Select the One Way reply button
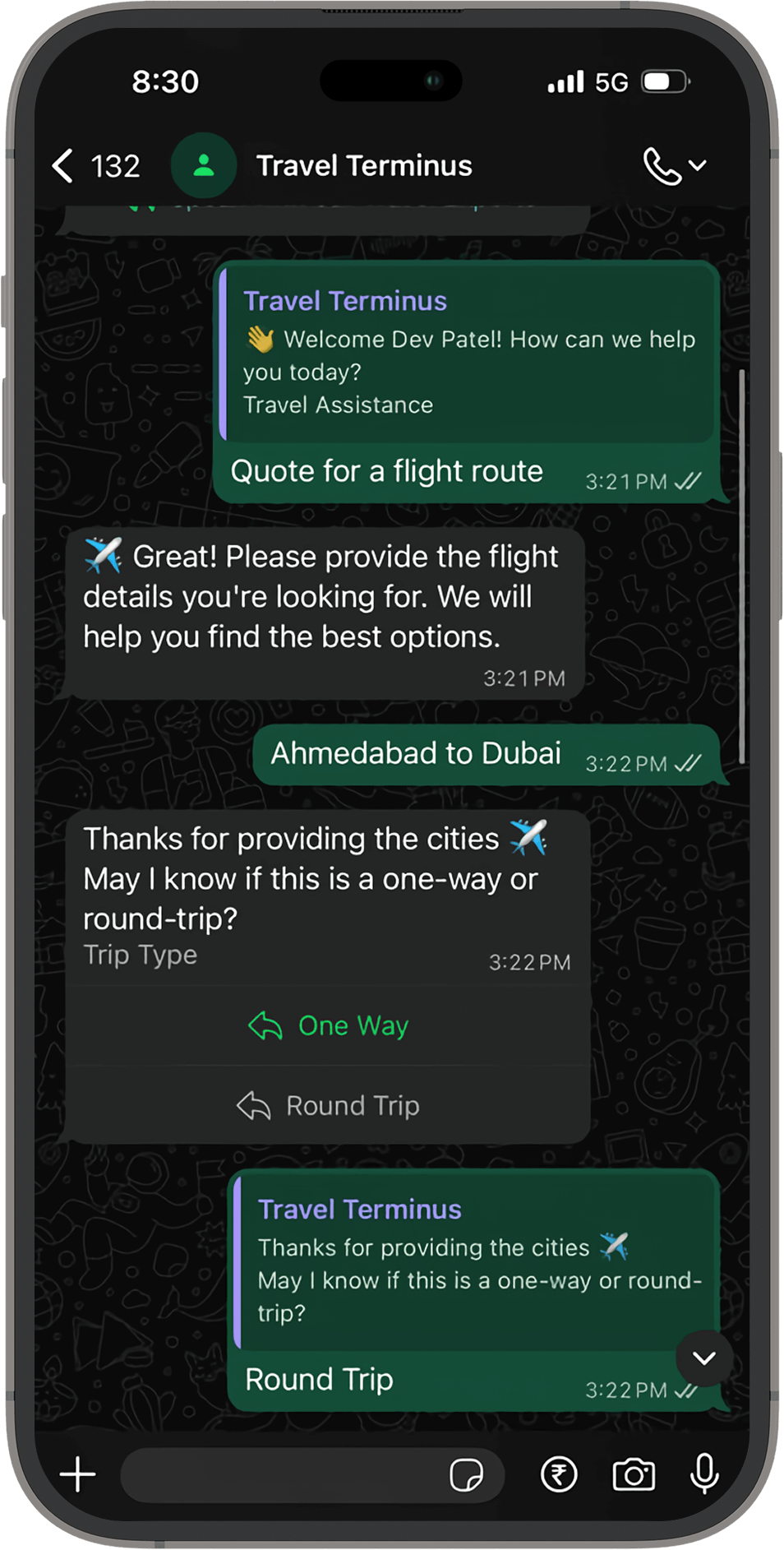The image size is (784, 1550). point(329,1026)
